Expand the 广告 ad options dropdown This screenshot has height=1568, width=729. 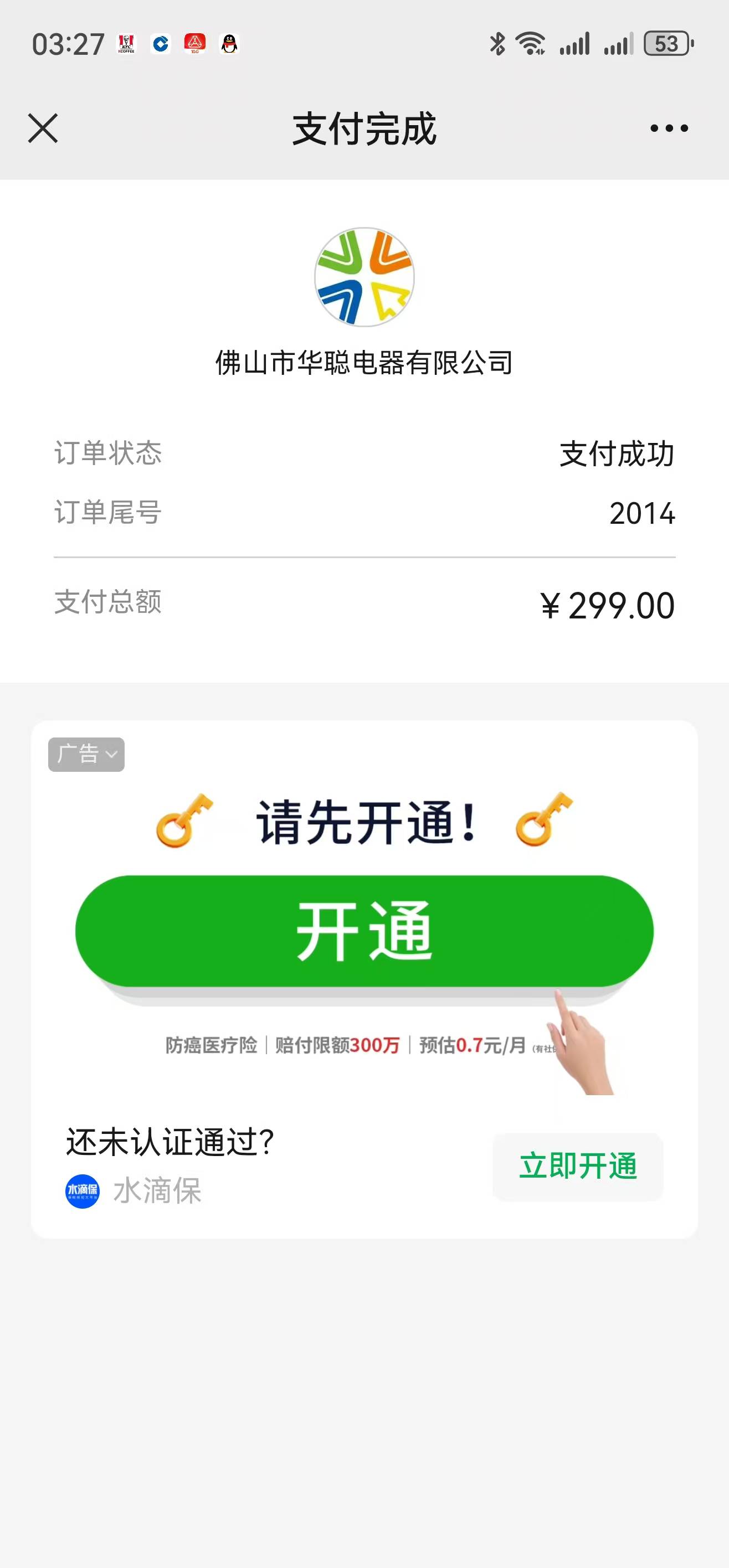click(x=86, y=754)
